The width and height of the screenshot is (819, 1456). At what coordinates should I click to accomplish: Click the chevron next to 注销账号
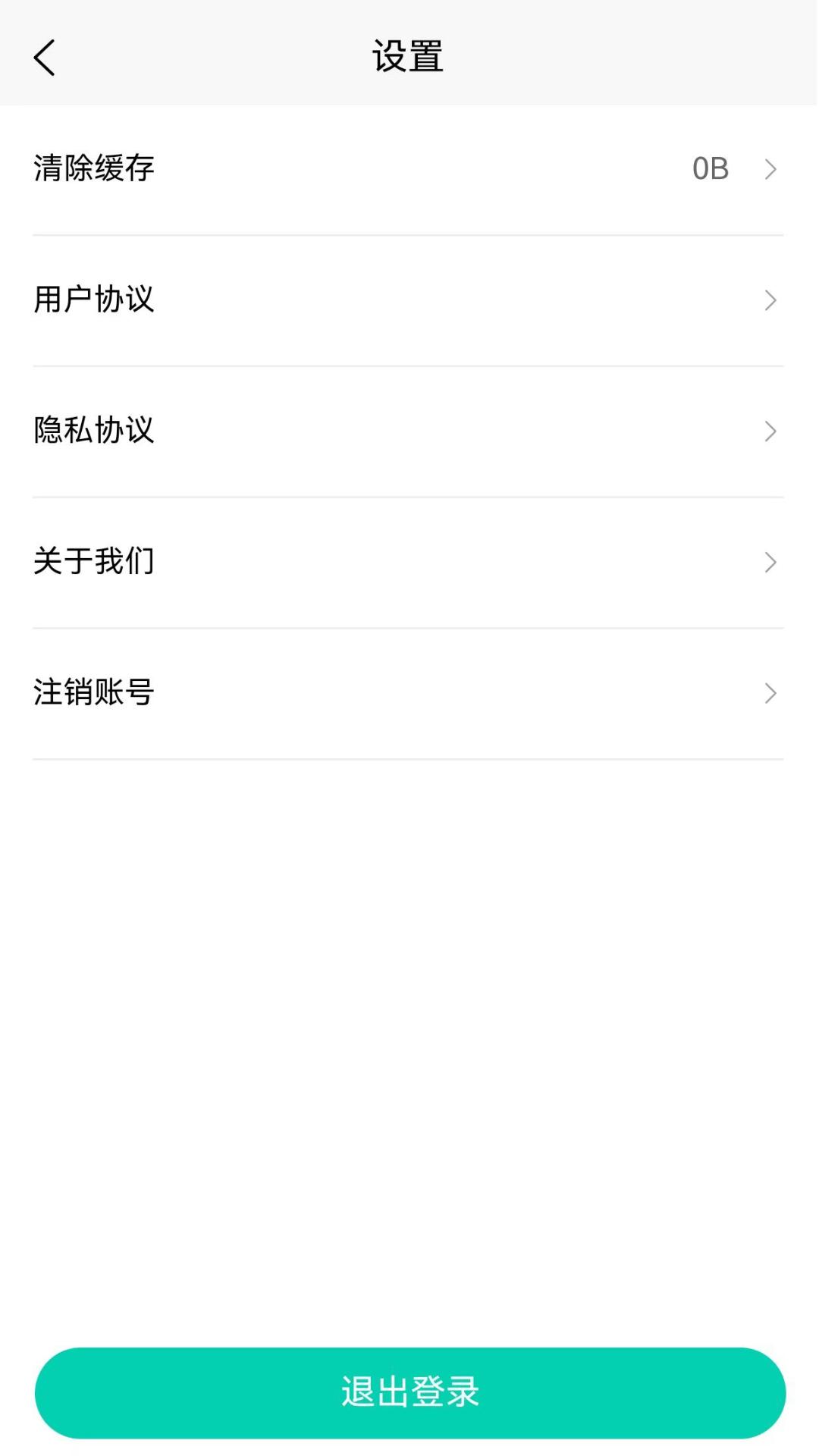pos(771,693)
